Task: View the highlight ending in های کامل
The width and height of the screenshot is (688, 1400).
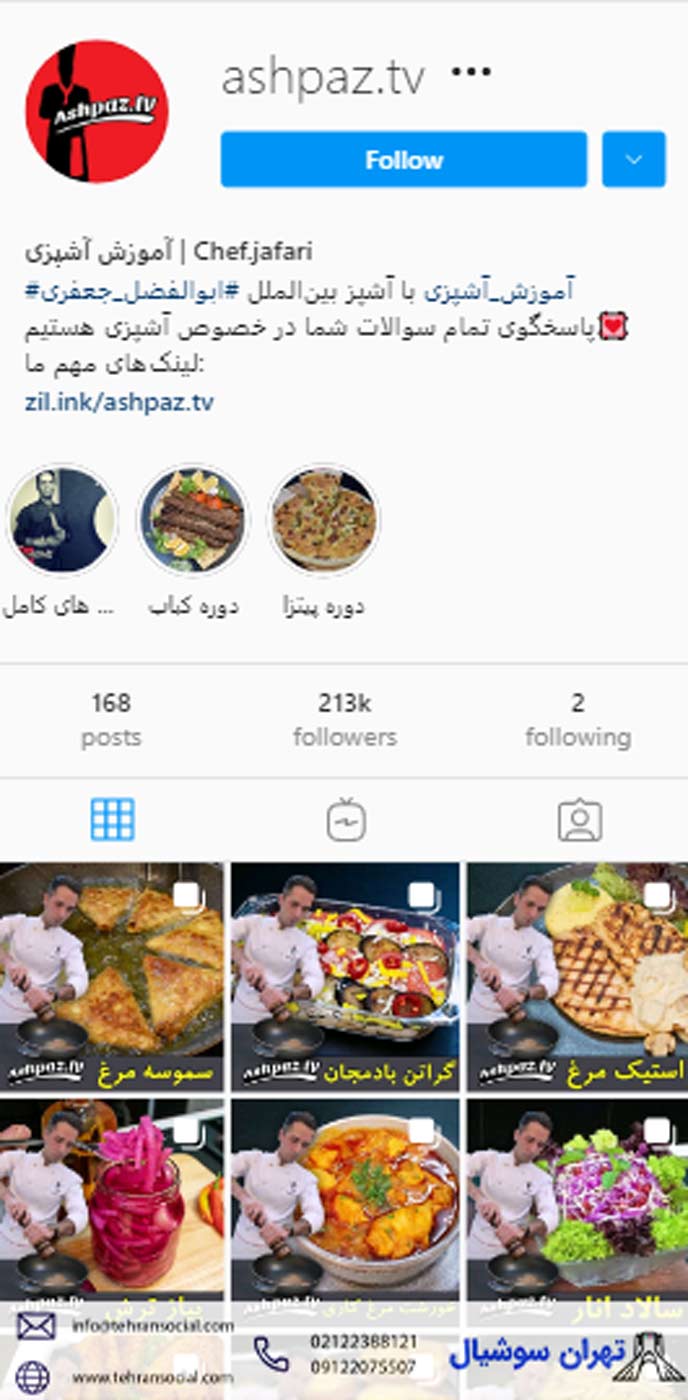Action: click(x=62, y=519)
